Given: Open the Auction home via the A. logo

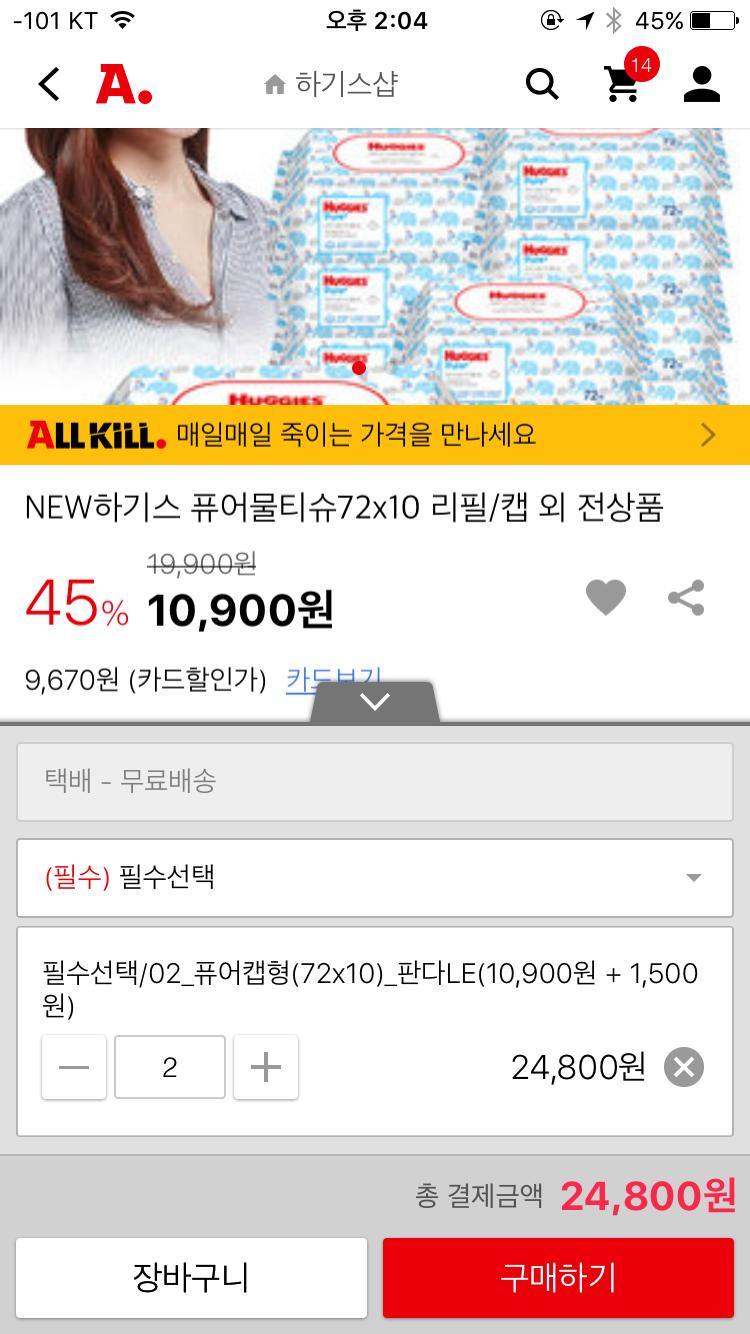Looking at the screenshot, I should [x=124, y=85].
